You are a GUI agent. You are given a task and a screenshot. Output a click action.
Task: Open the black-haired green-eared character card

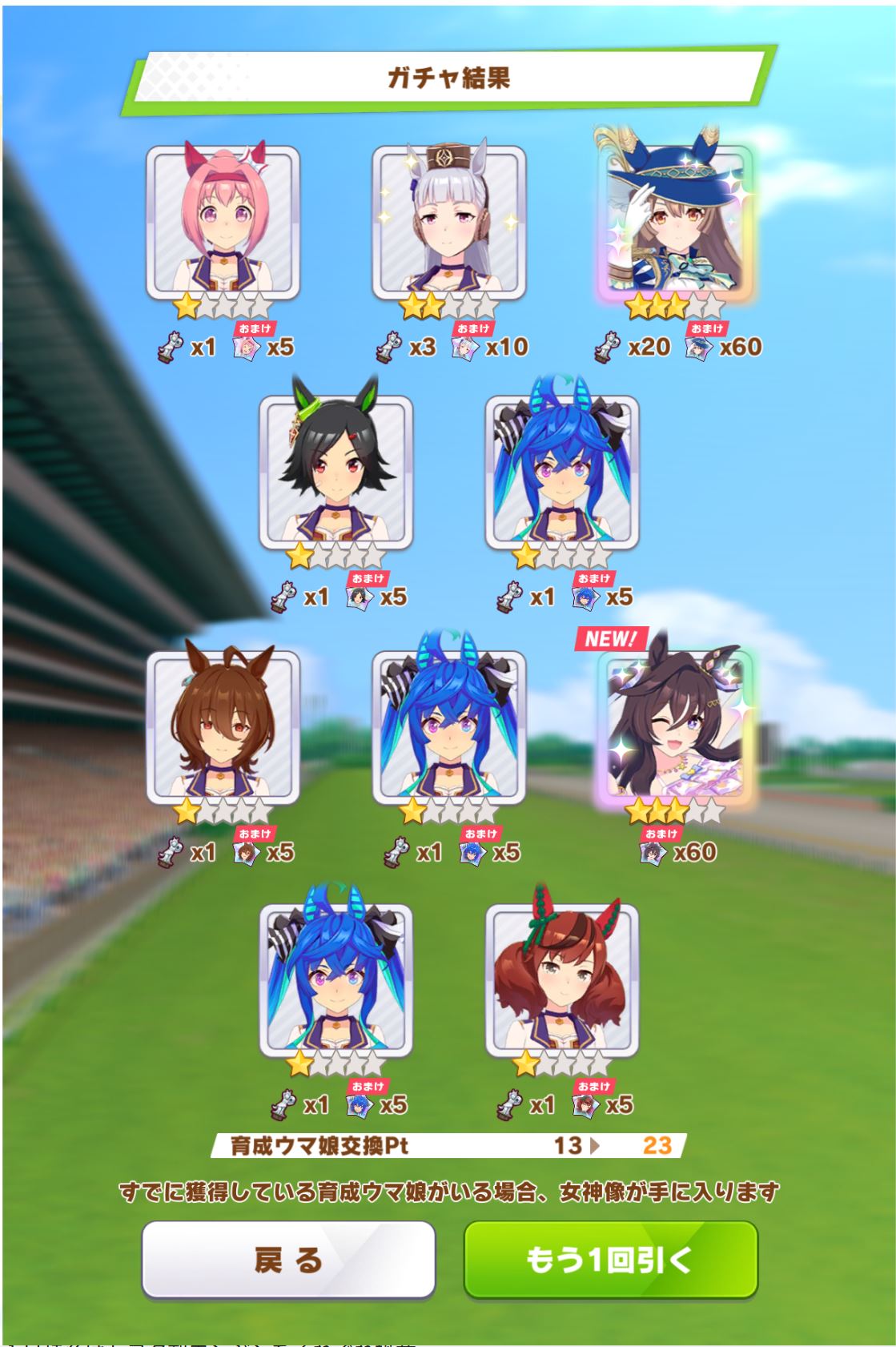[x=335, y=472]
